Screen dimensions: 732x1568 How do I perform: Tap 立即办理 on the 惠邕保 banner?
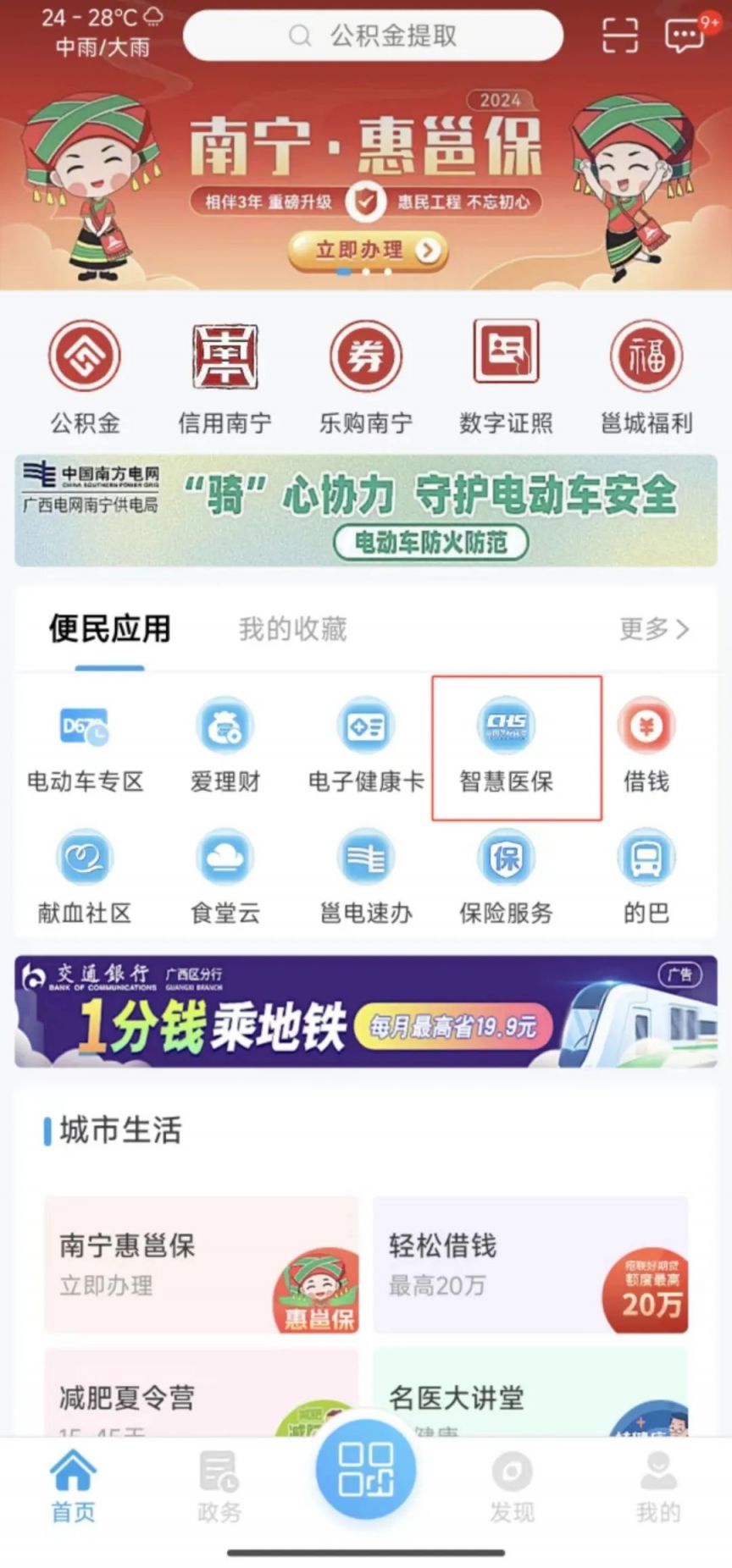click(x=368, y=251)
